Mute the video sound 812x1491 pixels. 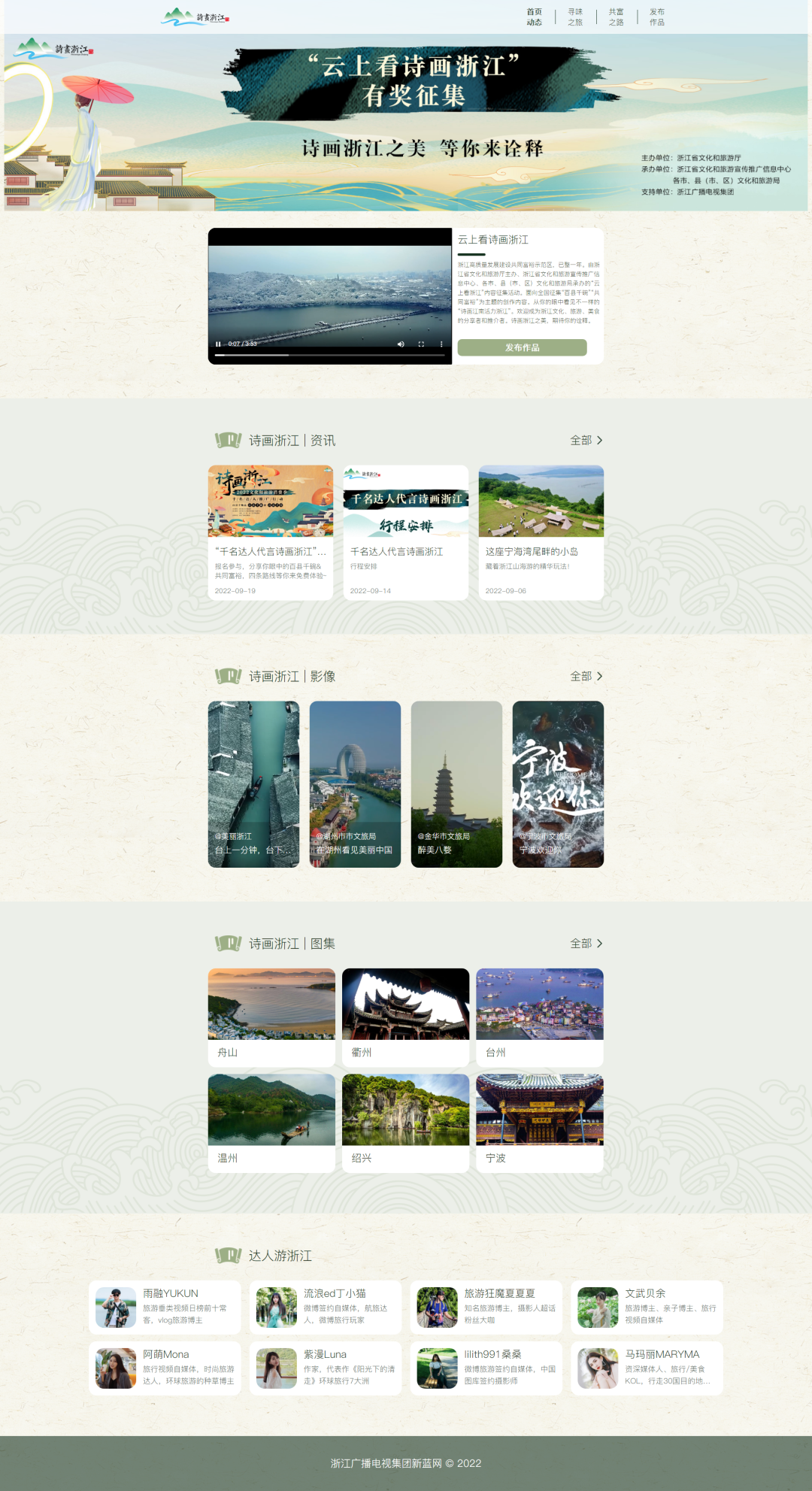click(401, 344)
